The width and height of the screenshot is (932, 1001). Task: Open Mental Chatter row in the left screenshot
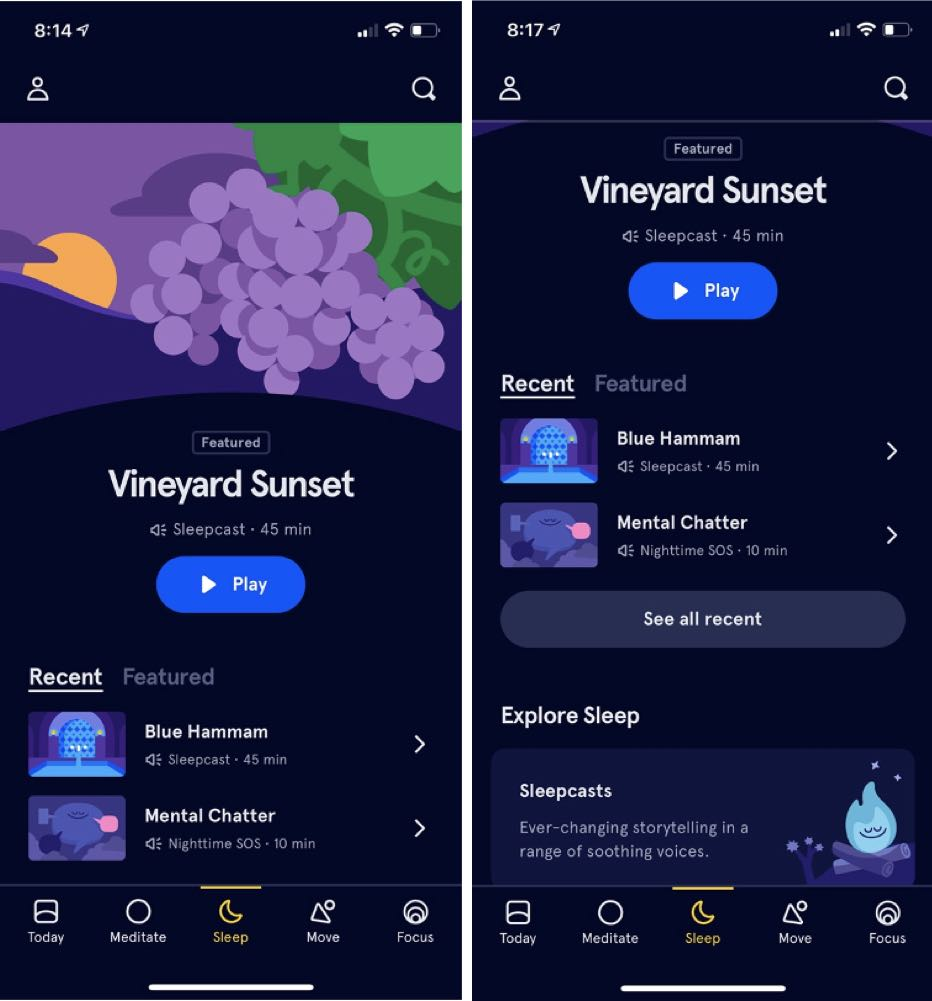(x=230, y=828)
